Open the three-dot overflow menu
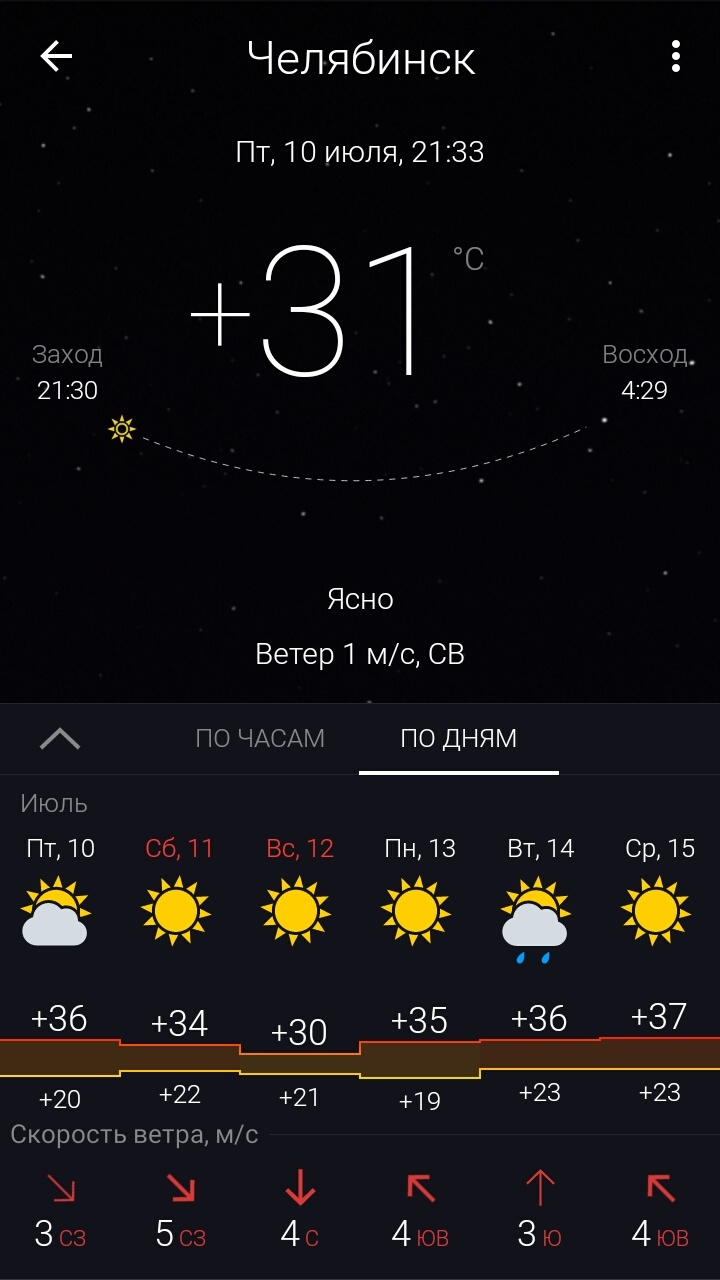This screenshot has height=1280, width=720. pyautogui.click(x=676, y=57)
